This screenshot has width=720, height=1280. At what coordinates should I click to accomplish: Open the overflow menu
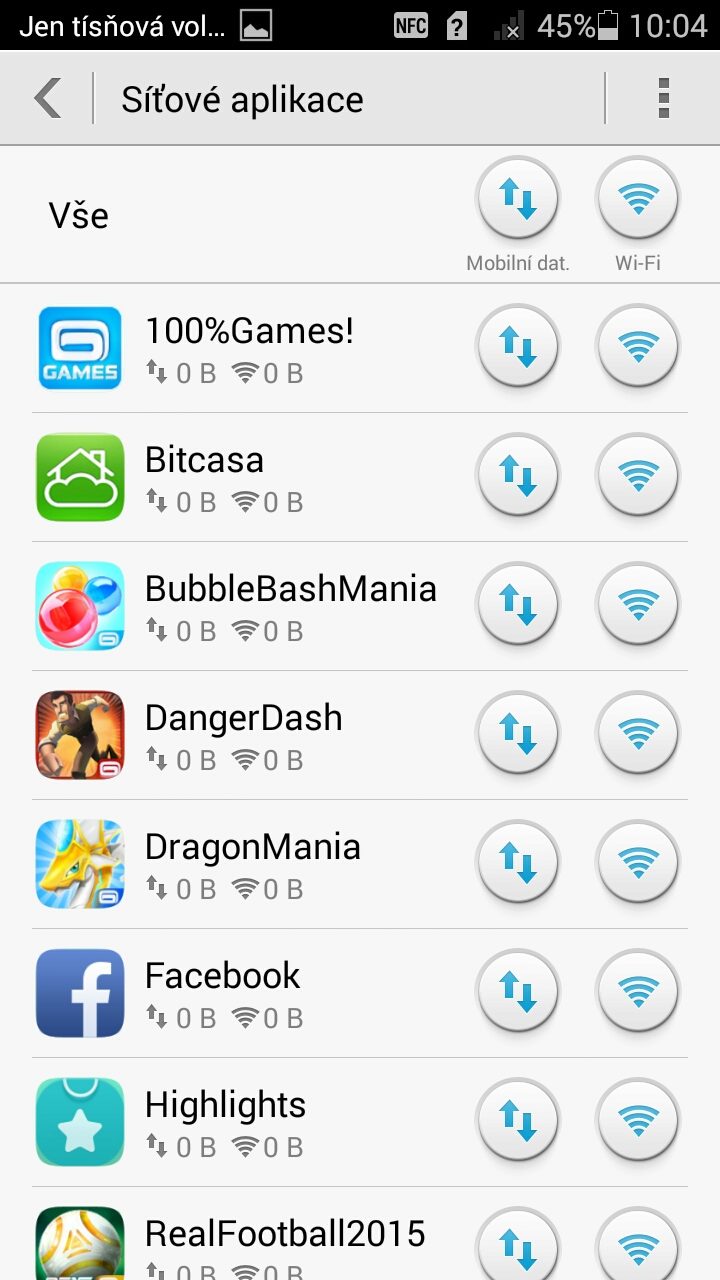(x=663, y=99)
